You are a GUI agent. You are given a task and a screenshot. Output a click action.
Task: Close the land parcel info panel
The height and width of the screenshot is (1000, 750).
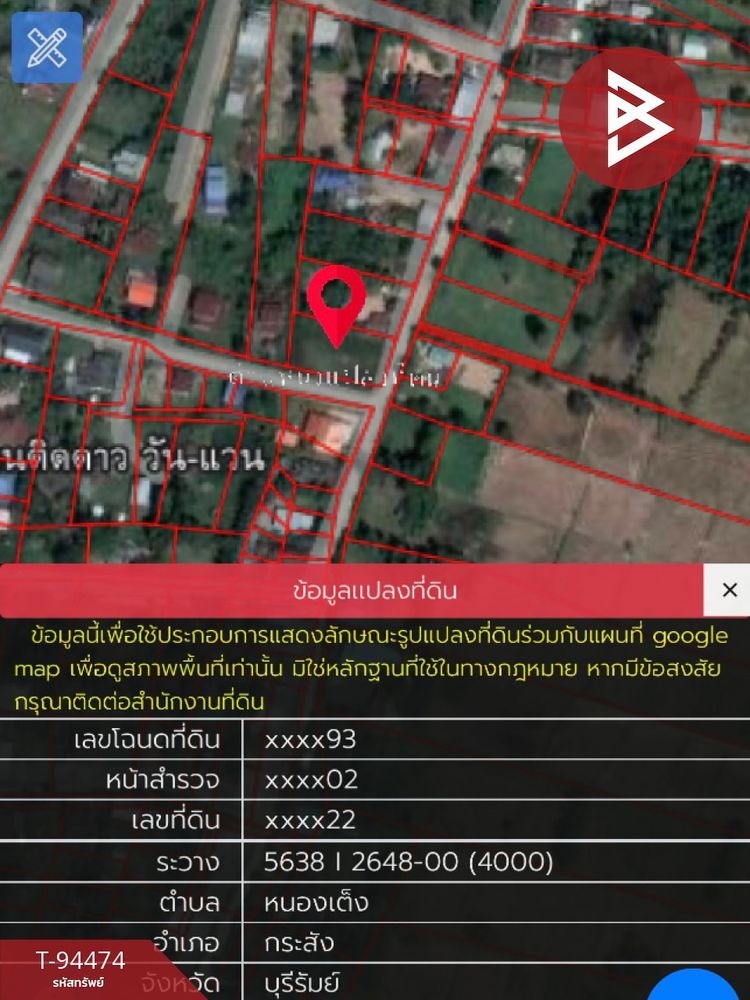pos(728,590)
